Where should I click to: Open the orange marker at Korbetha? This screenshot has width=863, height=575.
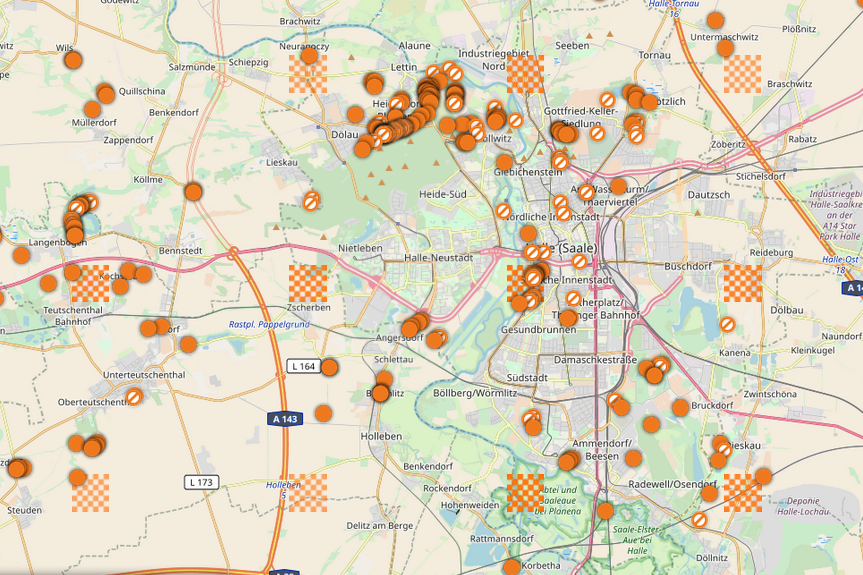coord(512,567)
